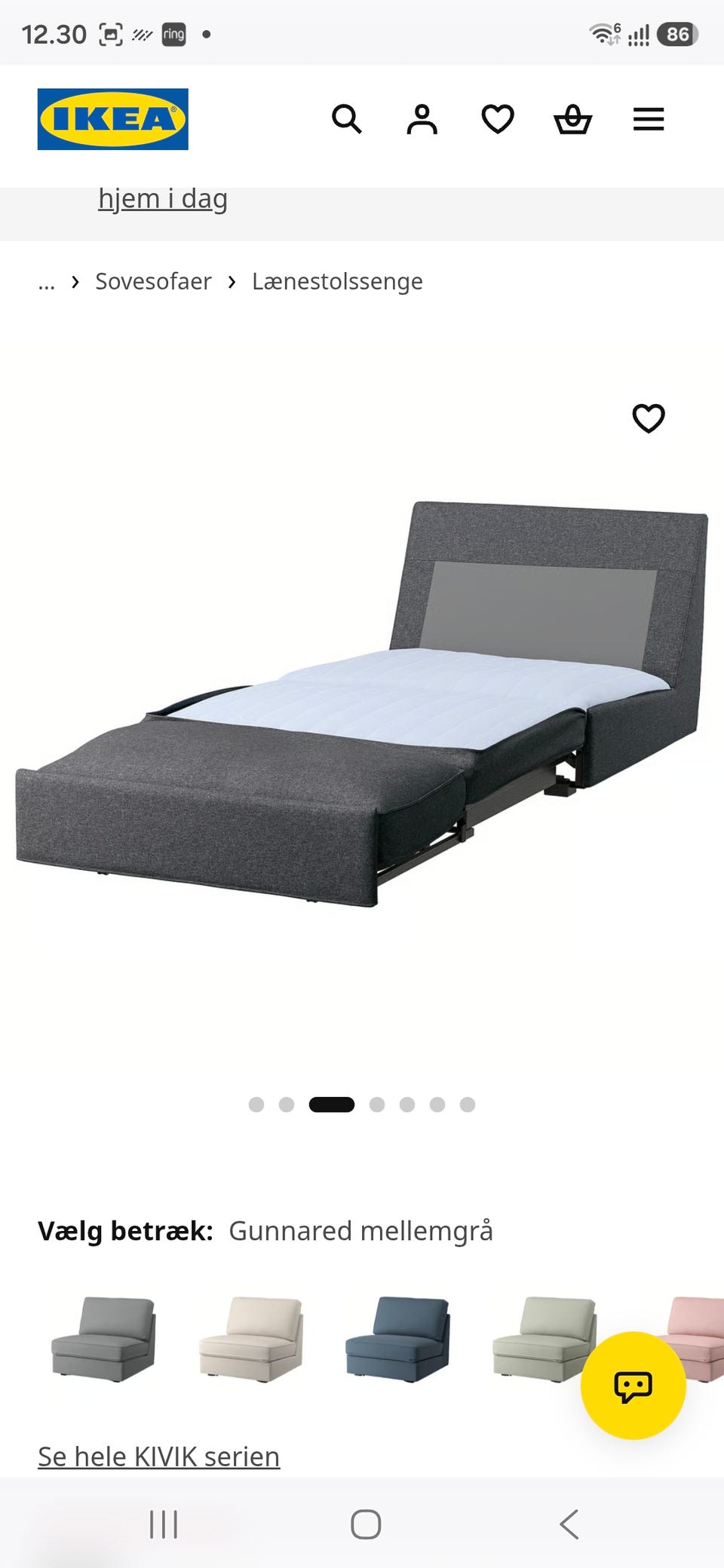
Task: Open the favourites heart in the header
Action: [498, 119]
